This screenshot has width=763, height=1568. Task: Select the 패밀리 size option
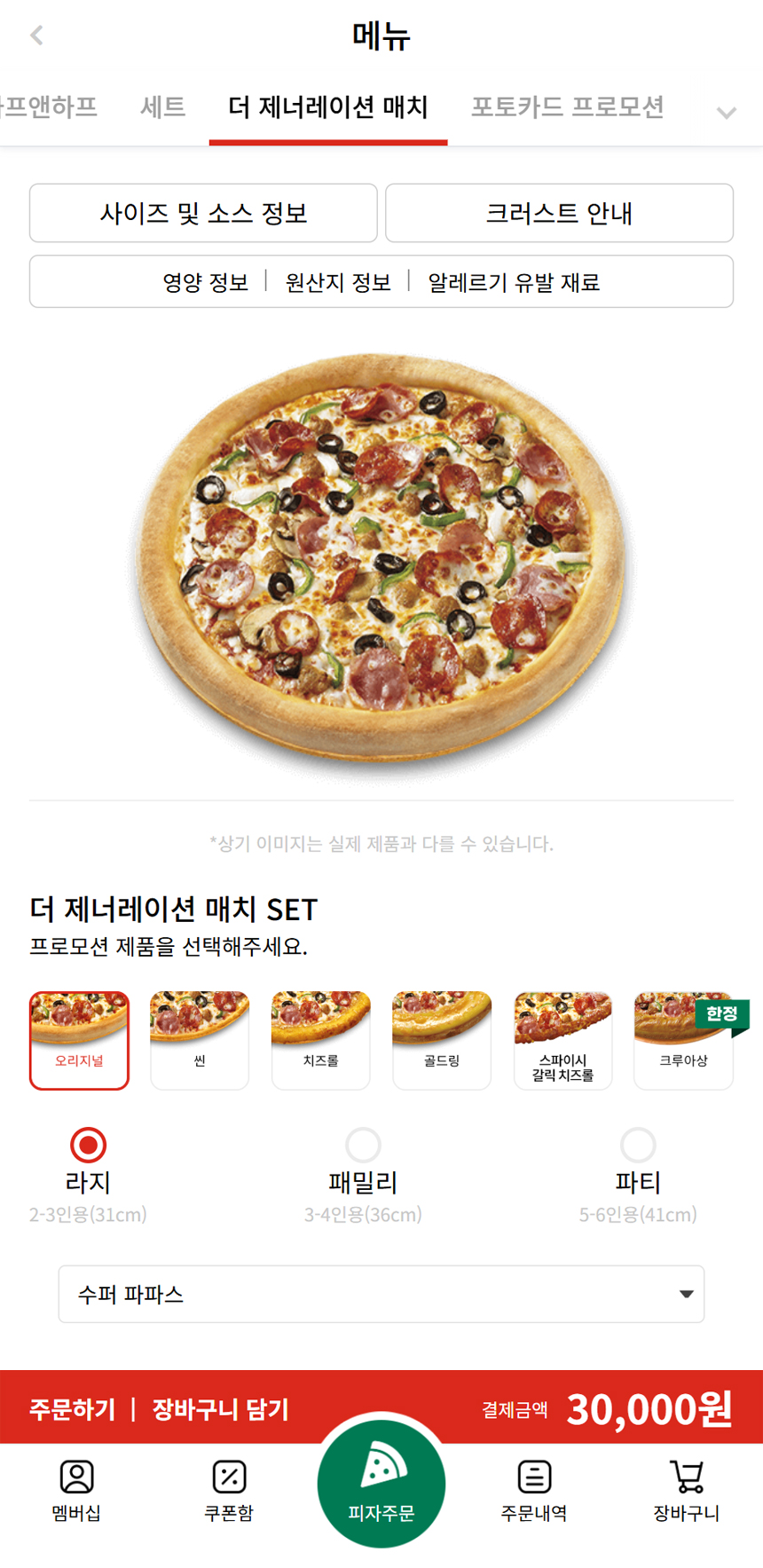coord(363,1146)
